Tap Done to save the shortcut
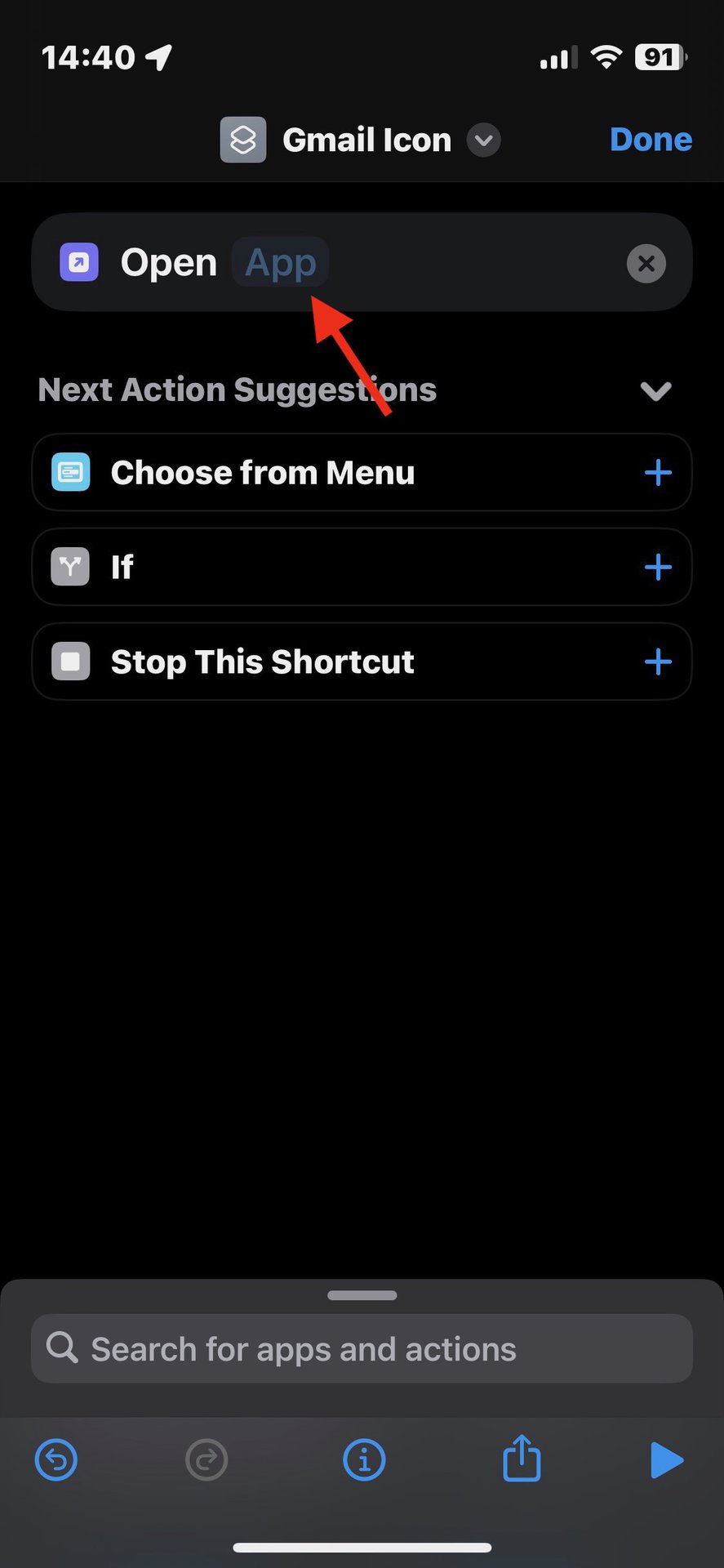 tap(651, 140)
